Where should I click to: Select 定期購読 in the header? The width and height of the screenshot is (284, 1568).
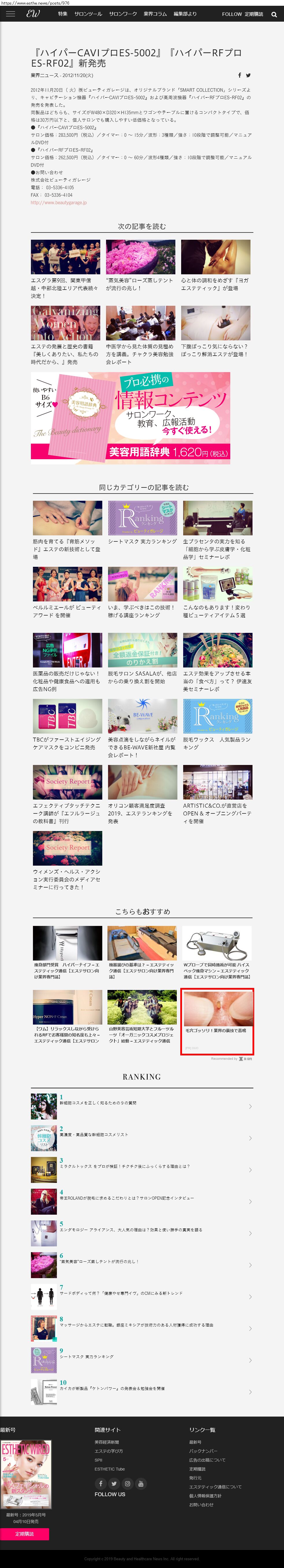(254, 14)
